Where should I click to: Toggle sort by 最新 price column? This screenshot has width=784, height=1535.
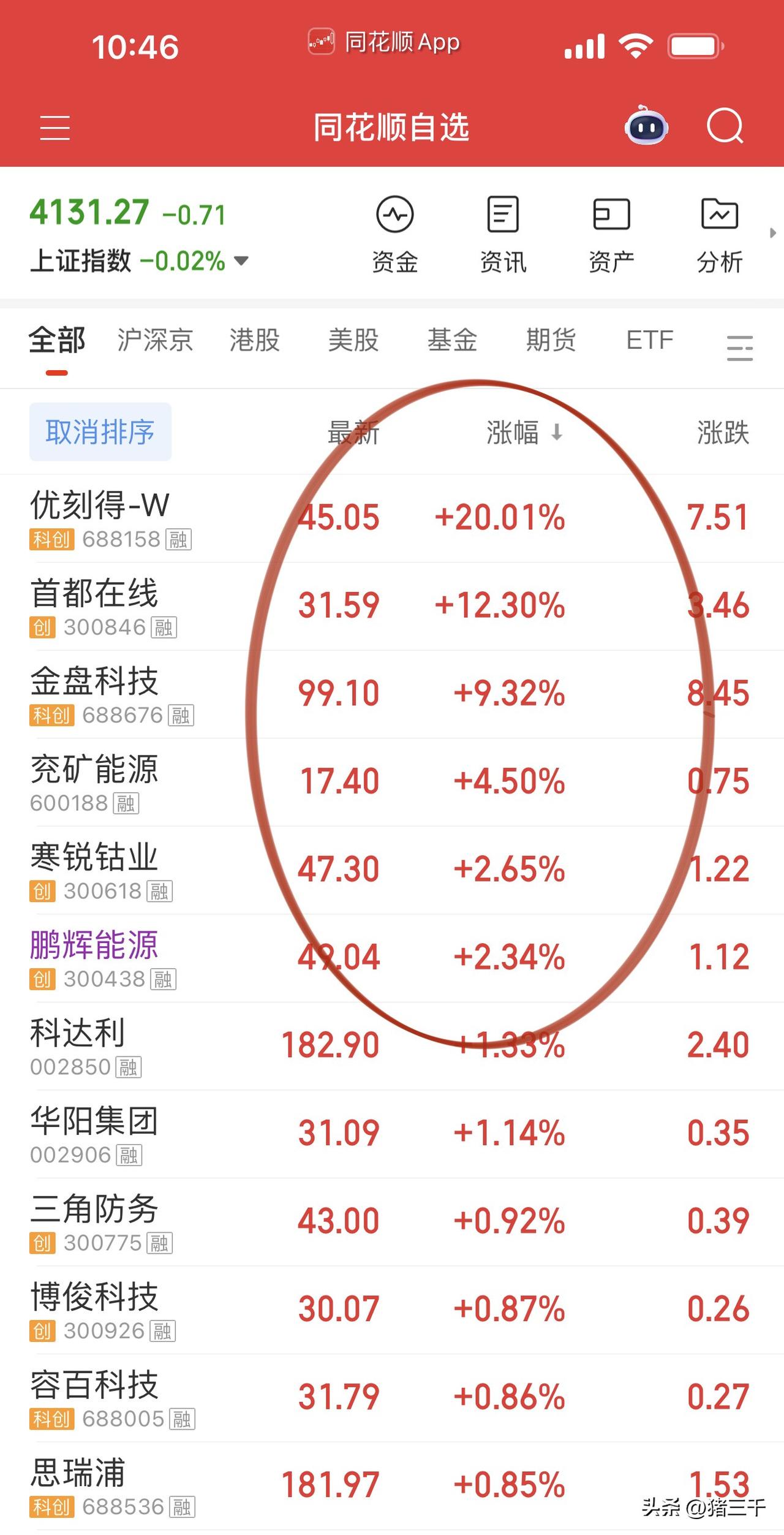(353, 433)
